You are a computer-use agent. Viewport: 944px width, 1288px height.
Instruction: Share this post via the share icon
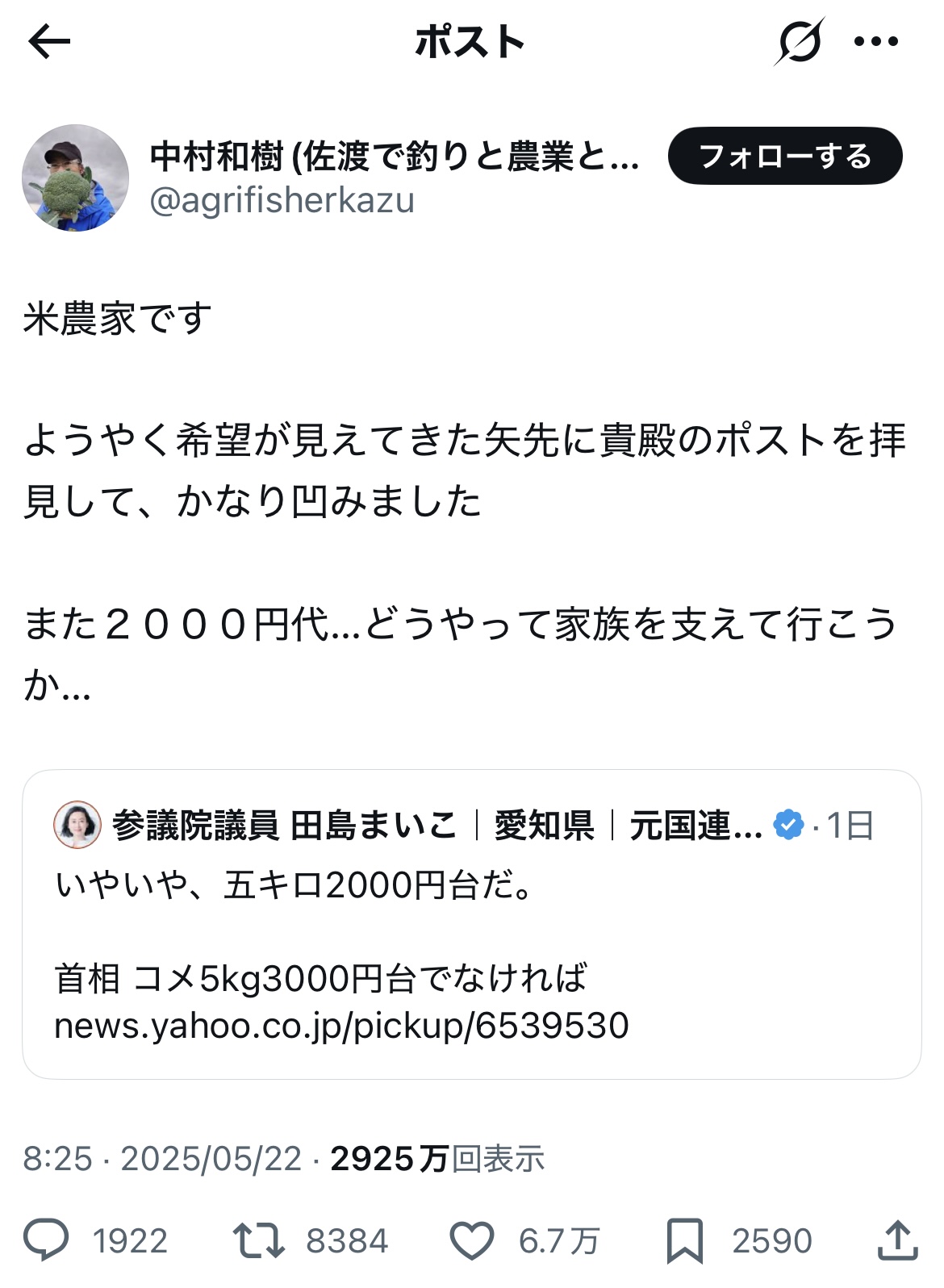point(896,1240)
